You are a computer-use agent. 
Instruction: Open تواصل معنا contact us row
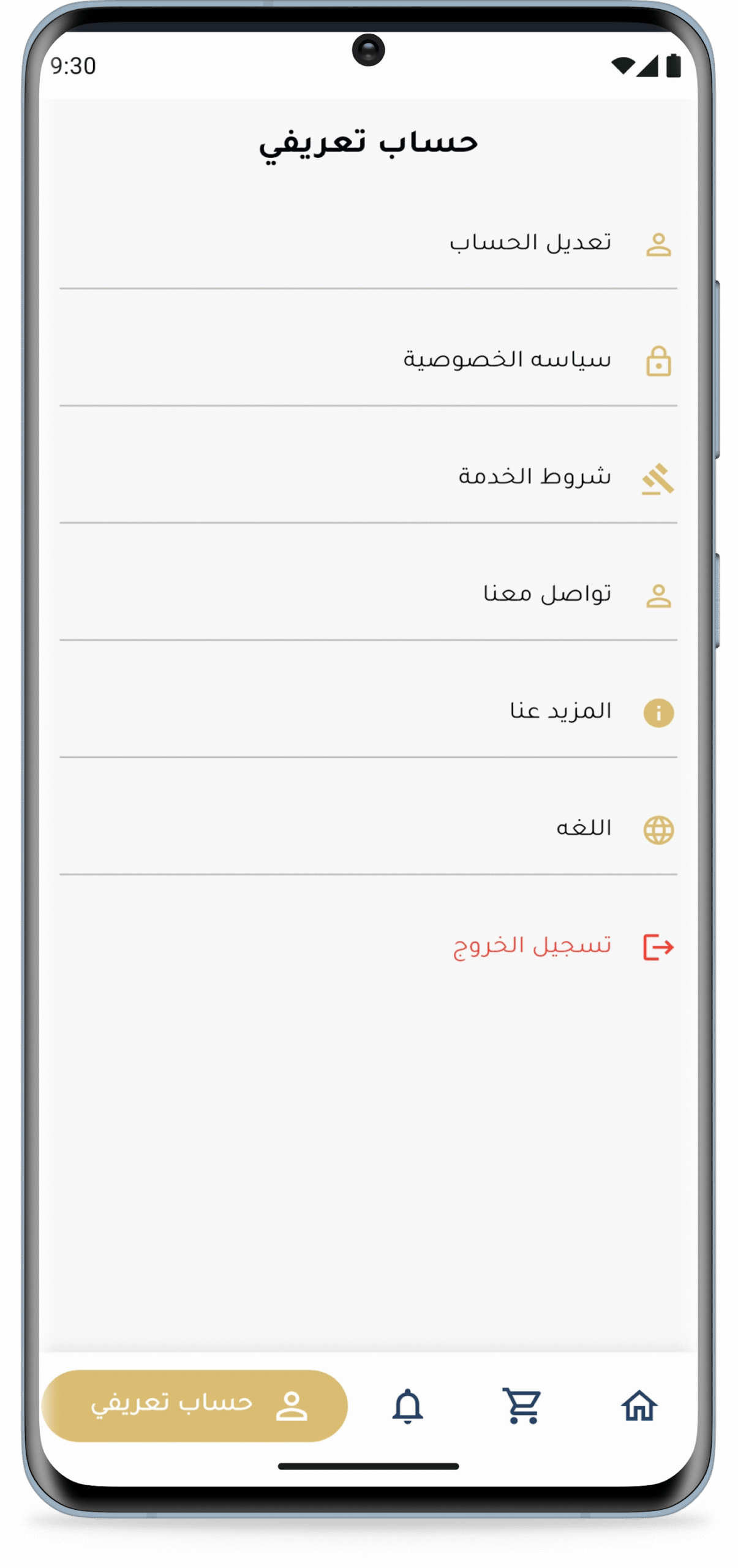tap(367, 594)
